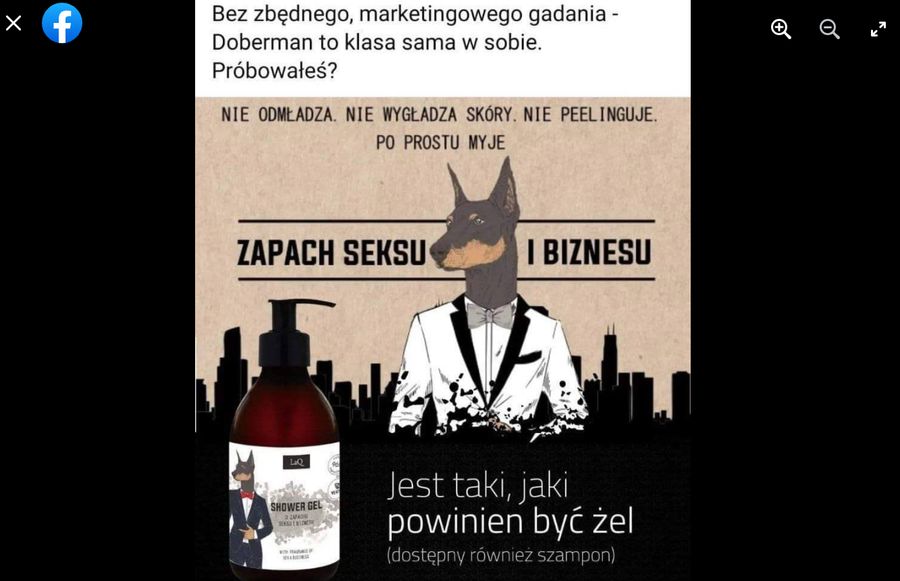Close the photo viewer
Image resolution: width=900 pixels, height=581 pixels.
tap(13, 23)
